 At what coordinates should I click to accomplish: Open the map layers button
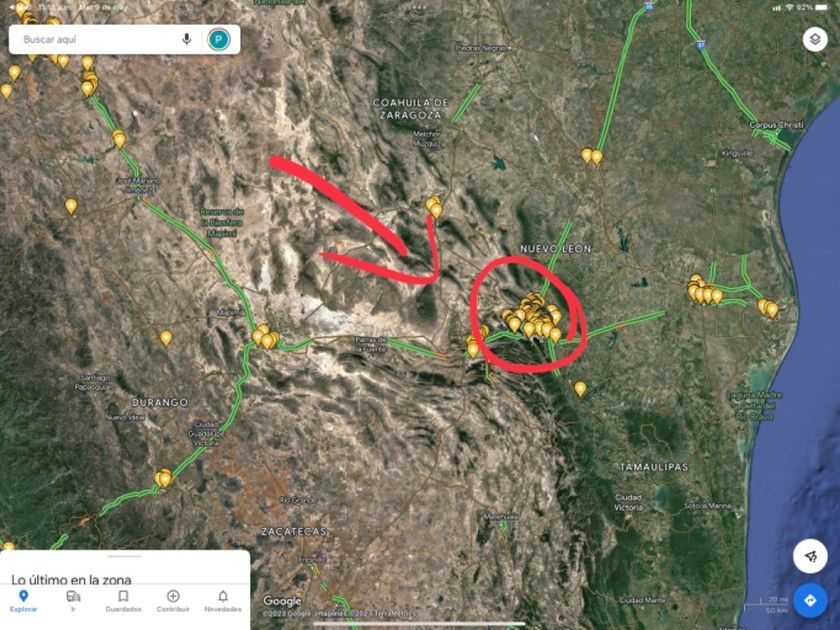[x=815, y=39]
